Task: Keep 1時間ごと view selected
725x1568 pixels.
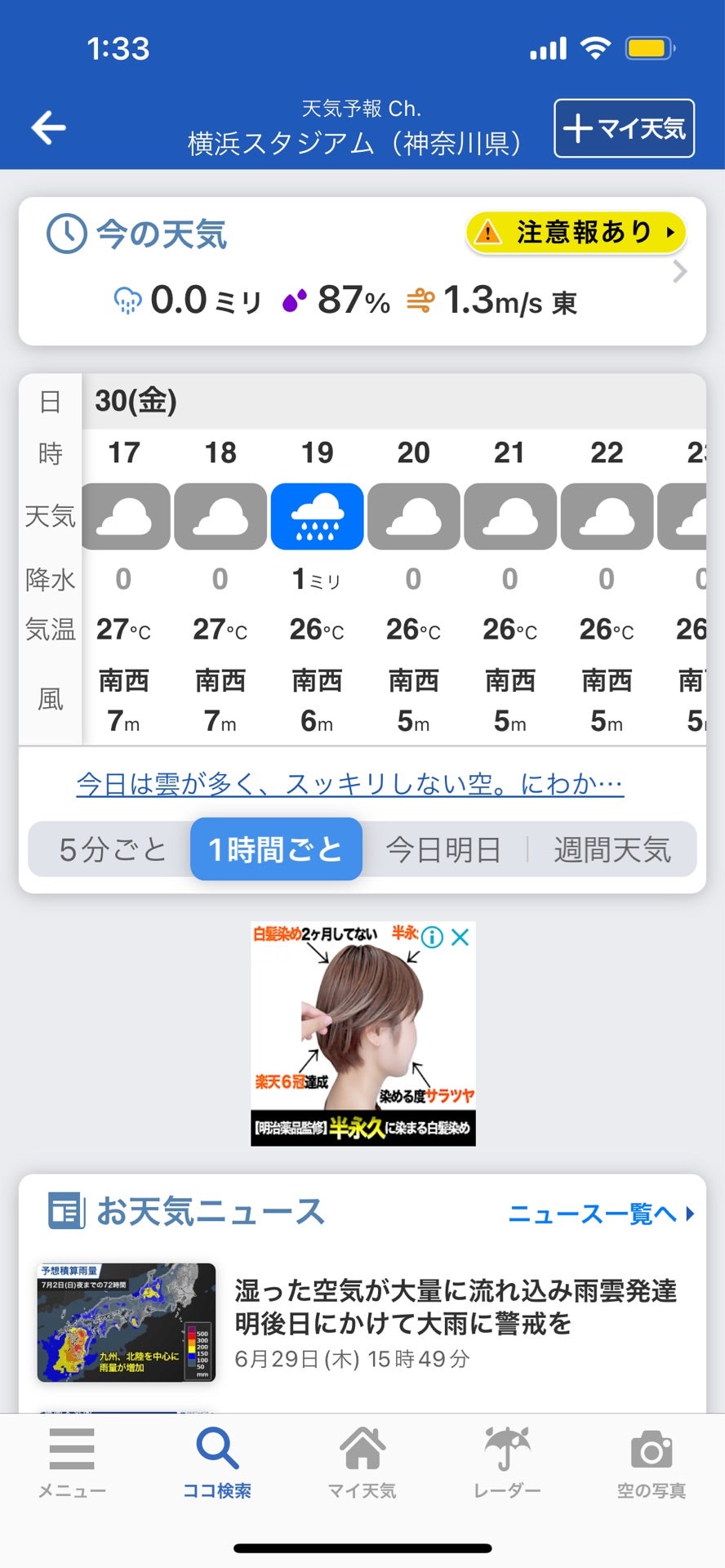Action: (x=275, y=849)
